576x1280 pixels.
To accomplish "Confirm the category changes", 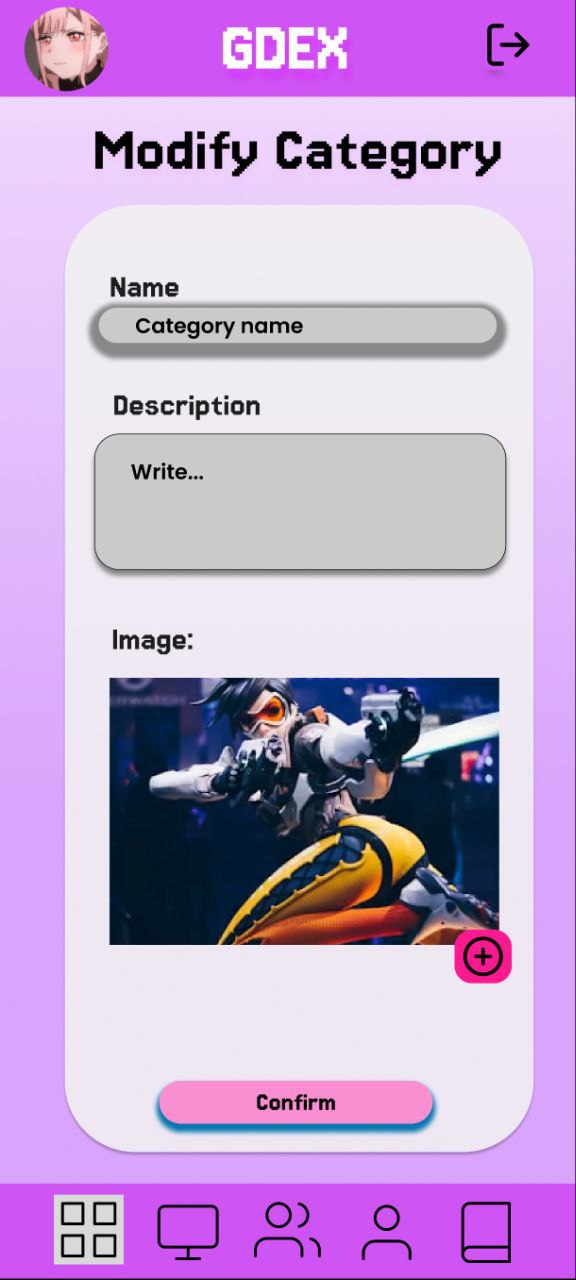I will (x=296, y=1102).
